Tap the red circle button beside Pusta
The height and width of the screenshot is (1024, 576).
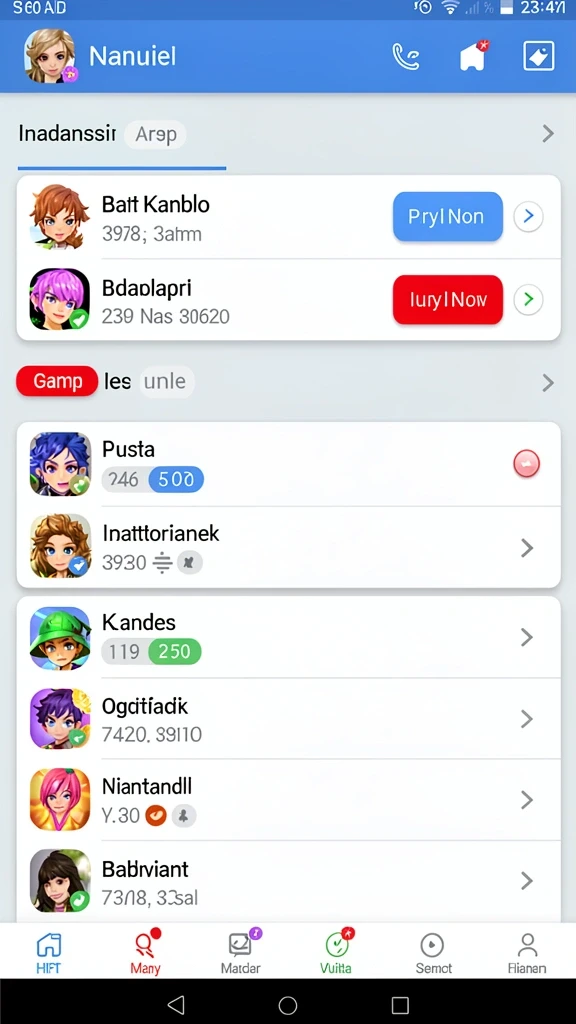click(x=526, y=464)
